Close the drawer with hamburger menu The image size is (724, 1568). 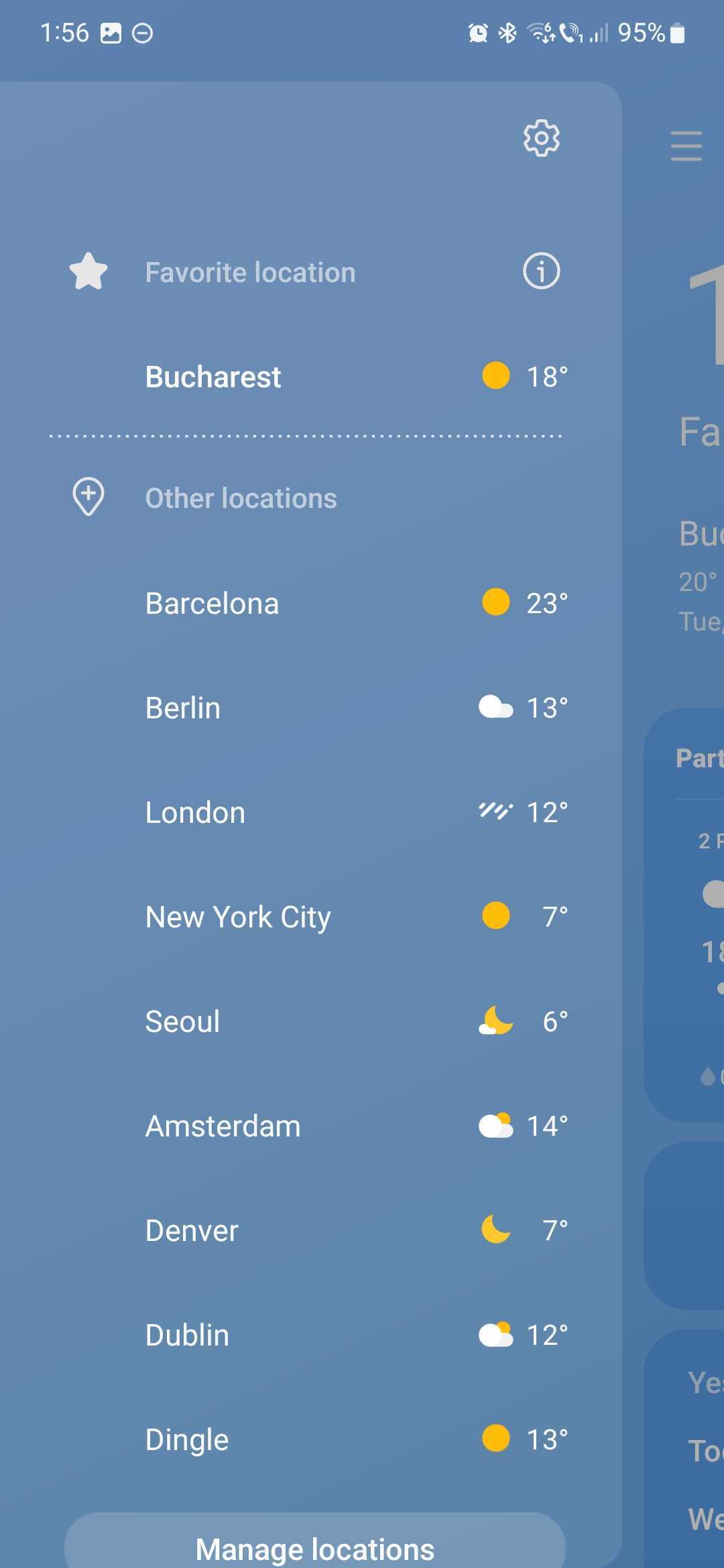tap(686, 146)
